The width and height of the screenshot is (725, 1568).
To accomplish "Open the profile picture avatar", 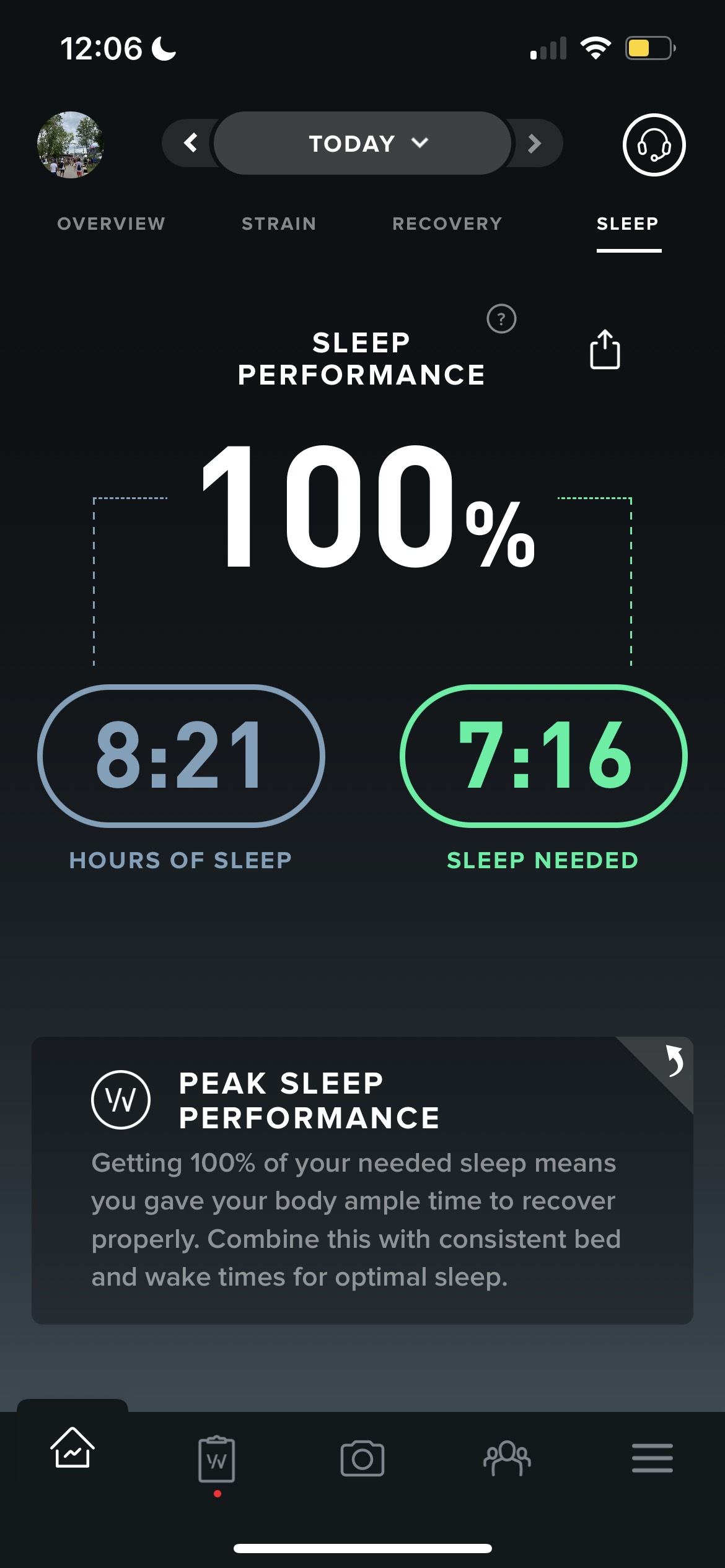I will [x=71, y=145].
